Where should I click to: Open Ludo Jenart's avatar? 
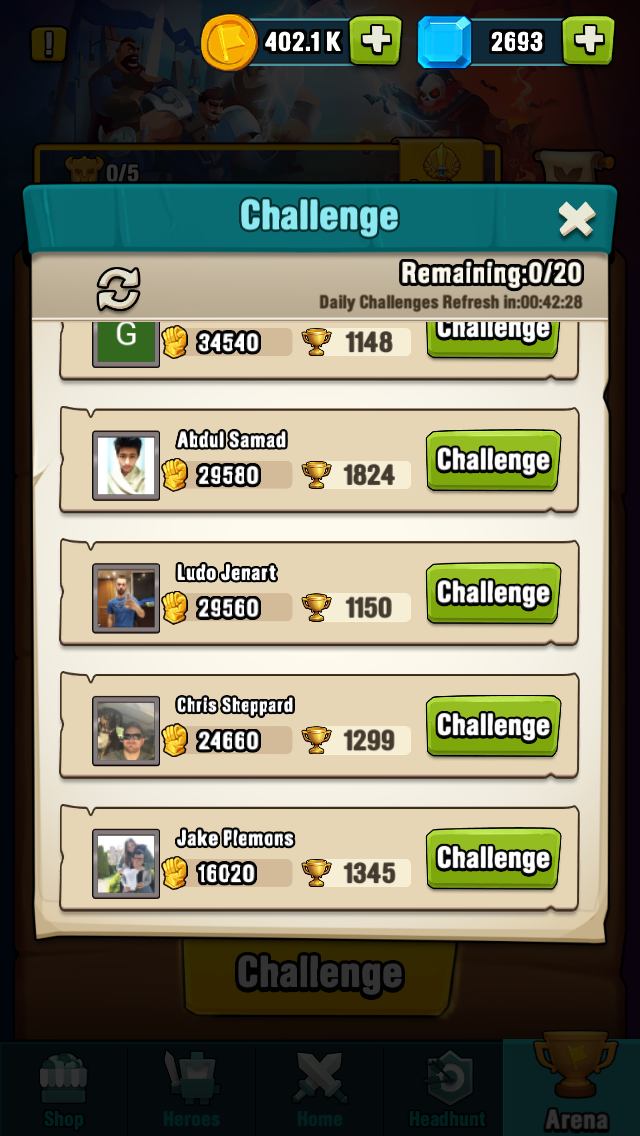pyautogui.click(x=126, y=598)
